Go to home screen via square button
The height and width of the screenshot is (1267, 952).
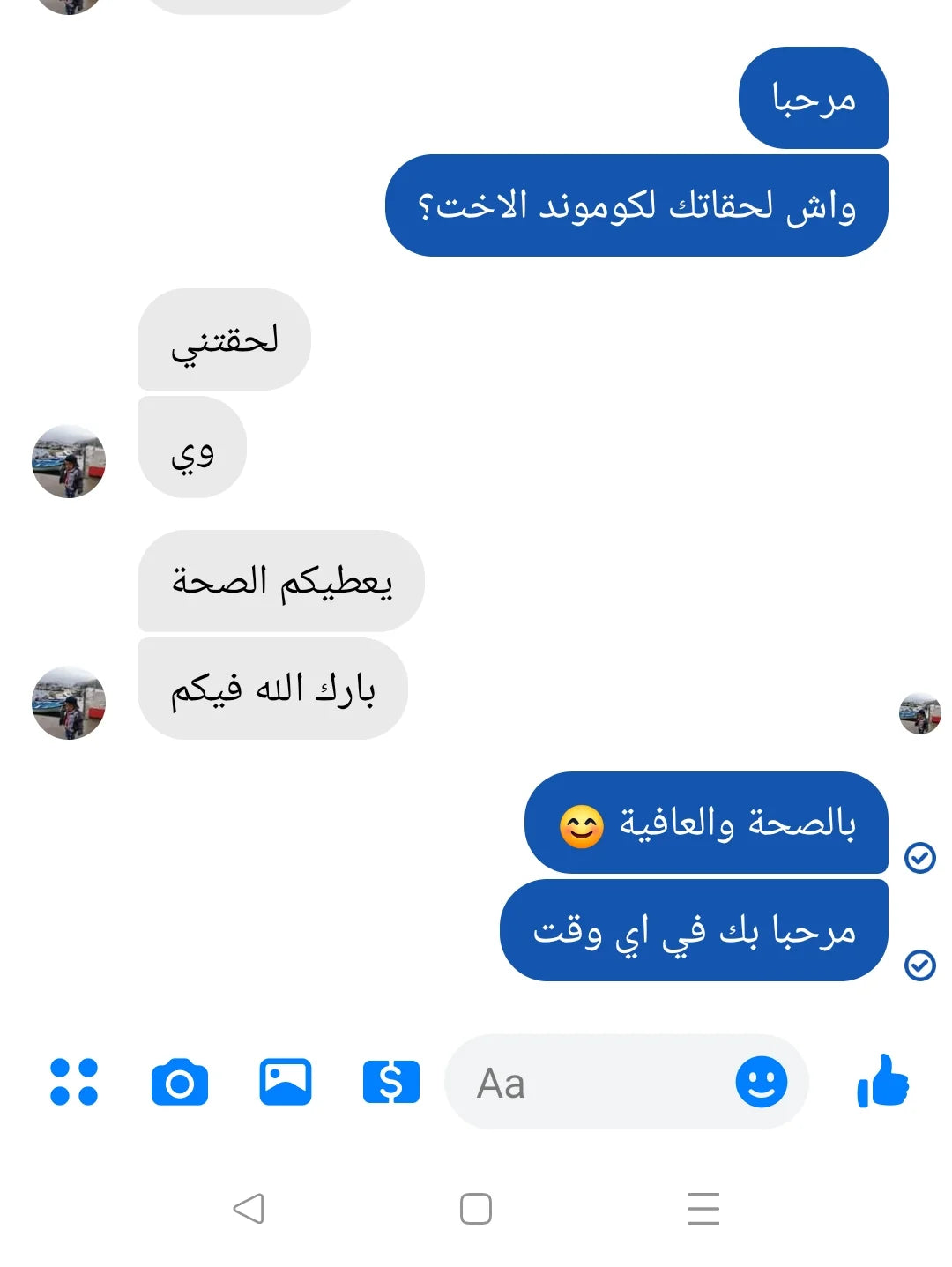coord(476,1208)
